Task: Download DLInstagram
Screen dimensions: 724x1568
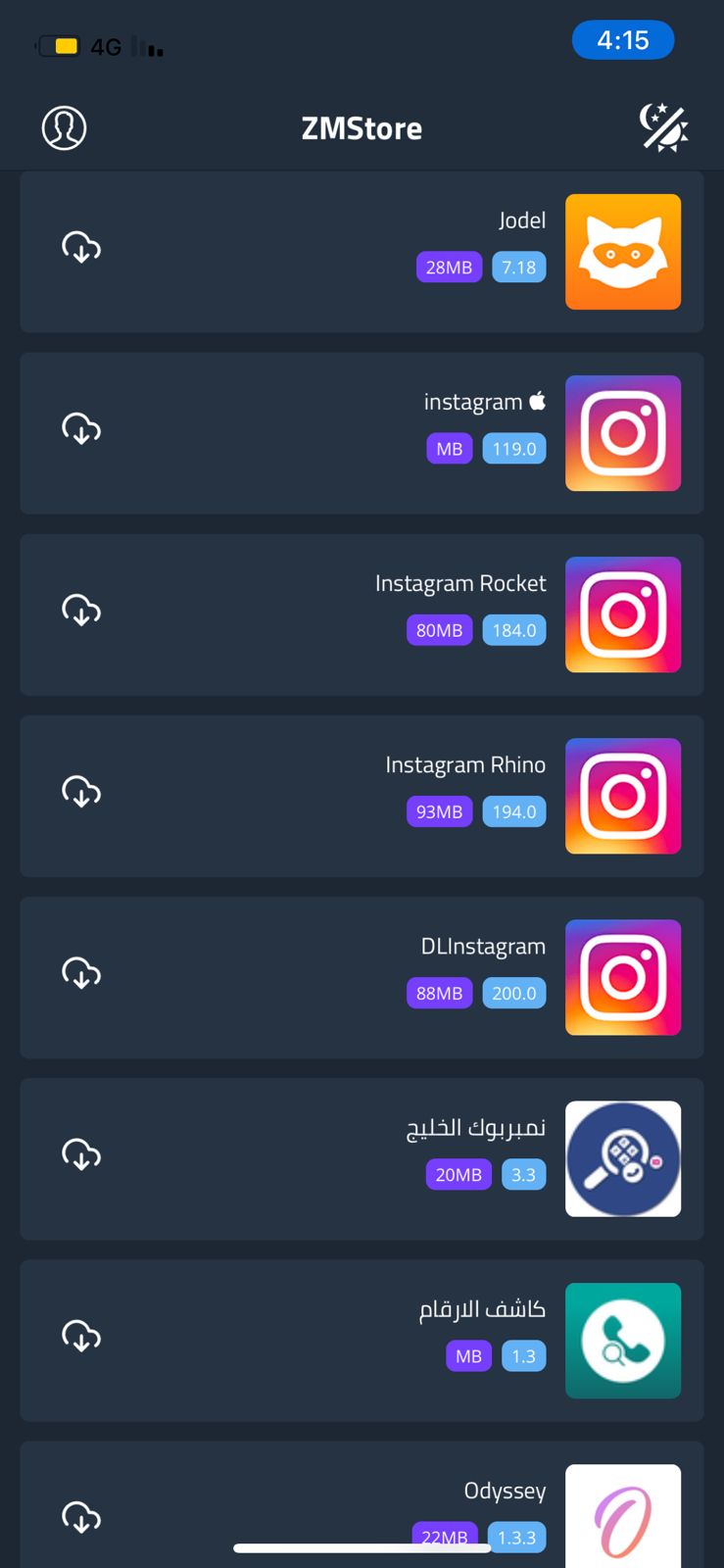Action: click(81, 972)
